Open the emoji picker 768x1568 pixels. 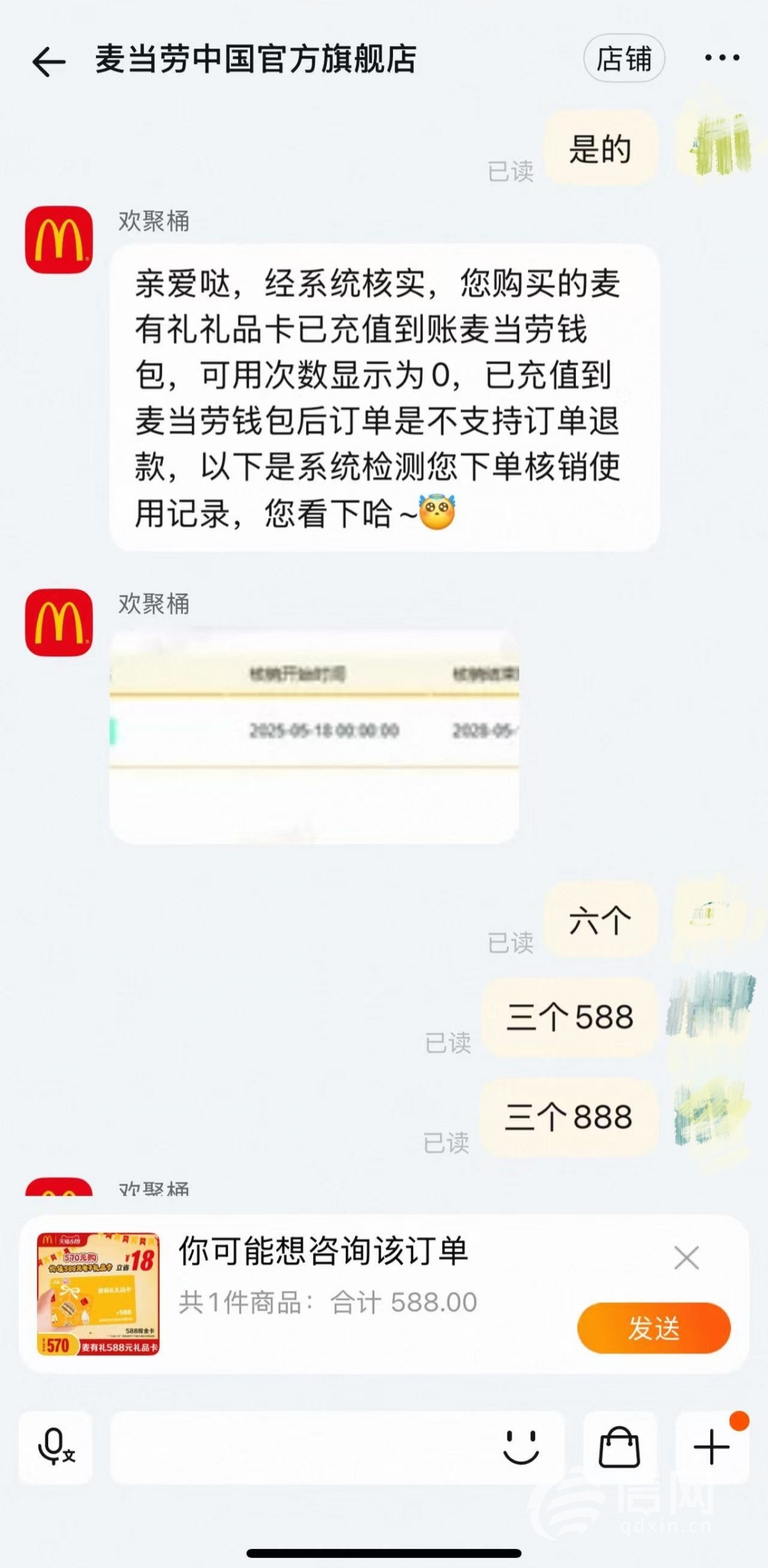(x=521, y=1448)
